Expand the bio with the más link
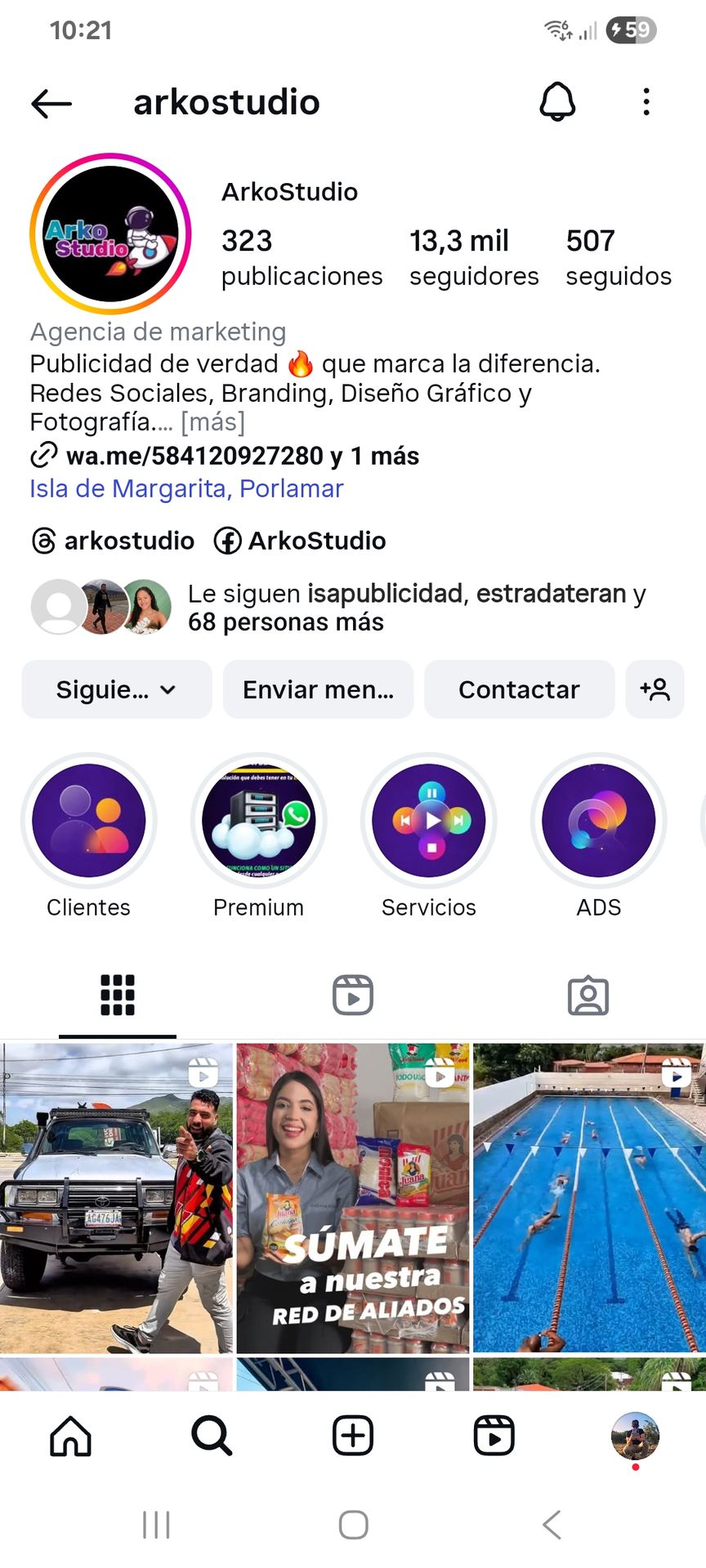The width and height of the screenshot is (706, 1568). point(214,422)
